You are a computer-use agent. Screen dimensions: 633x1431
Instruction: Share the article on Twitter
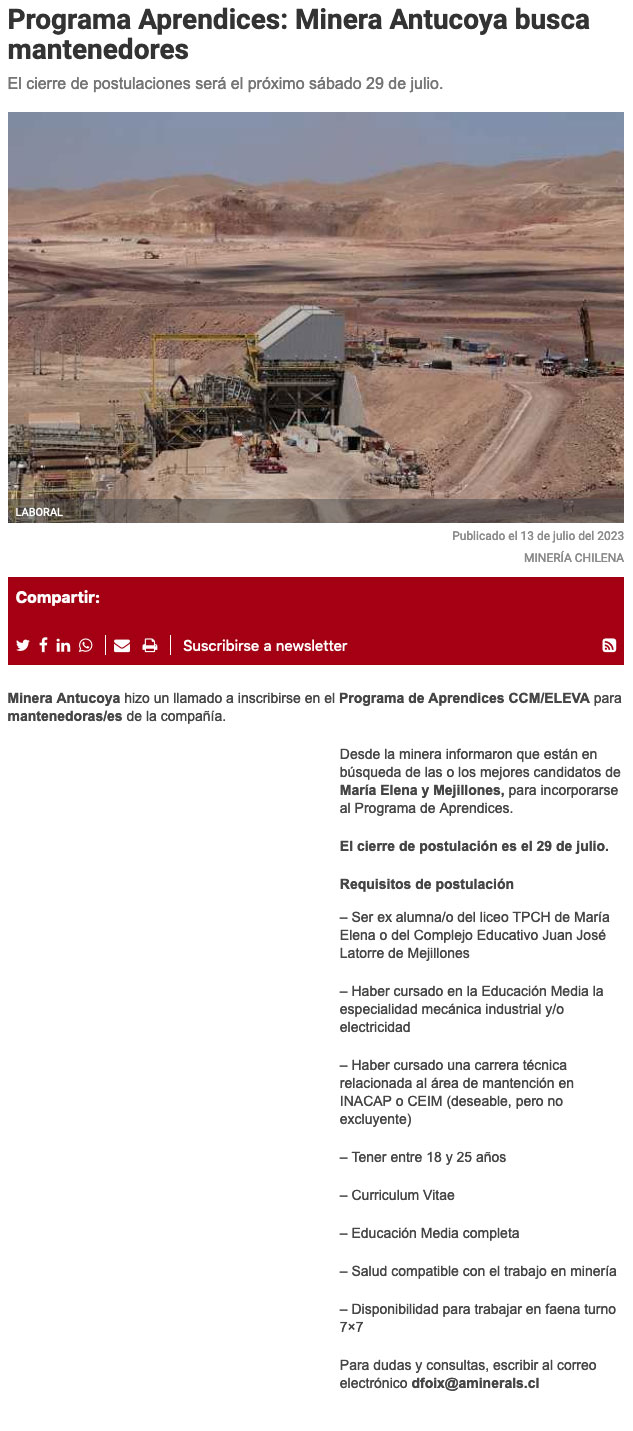[x=23, y=646]
